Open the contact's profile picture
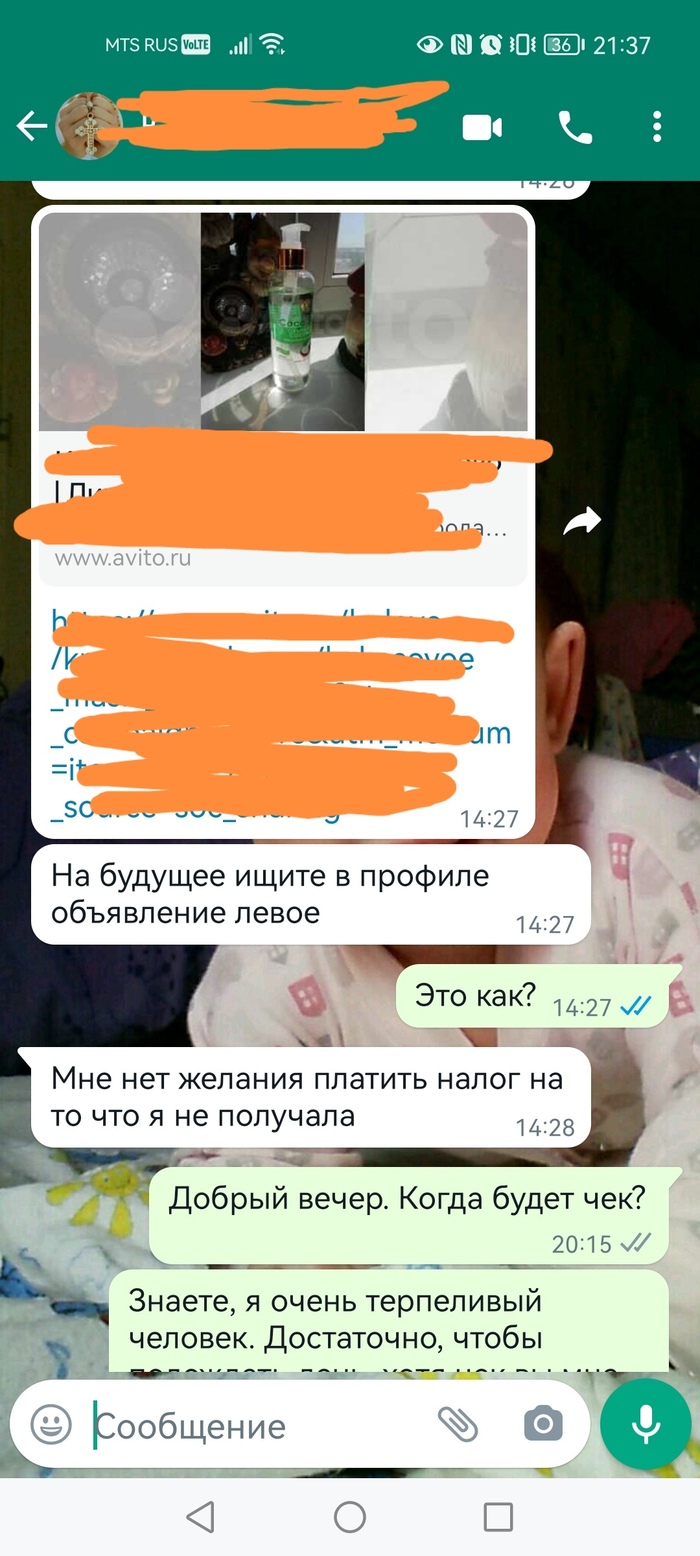 [x=90, y=126]
